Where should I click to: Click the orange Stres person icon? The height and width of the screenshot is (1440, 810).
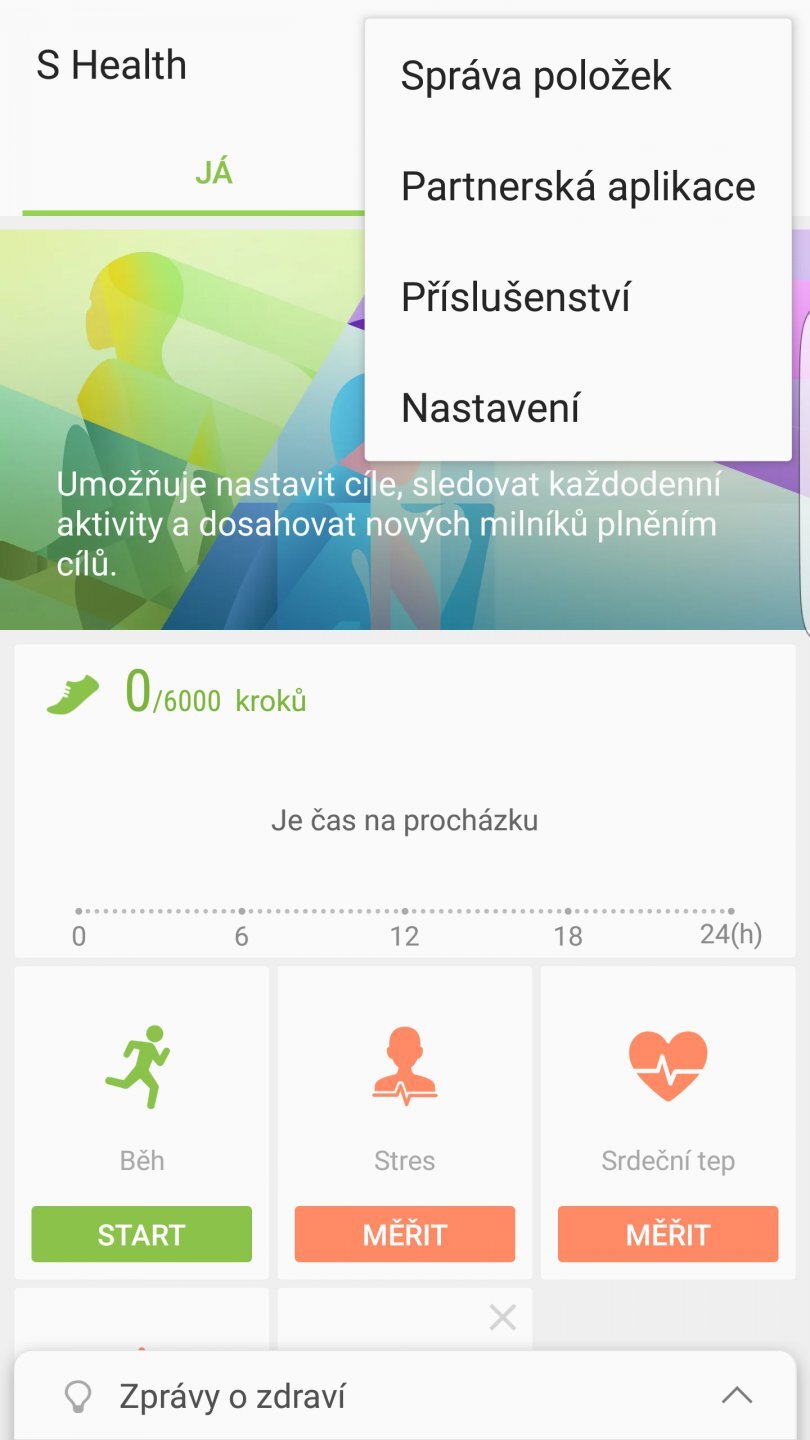(x=404, y=1063)
